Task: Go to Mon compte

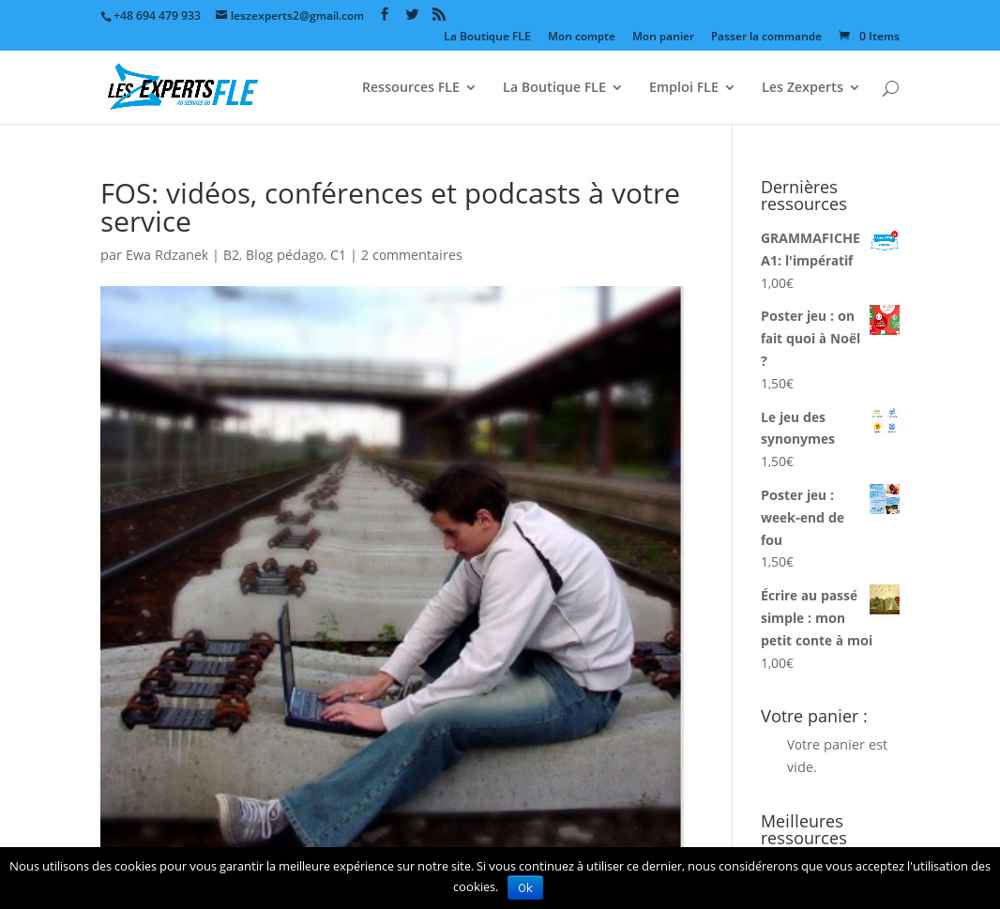Action: click(581, 36)
